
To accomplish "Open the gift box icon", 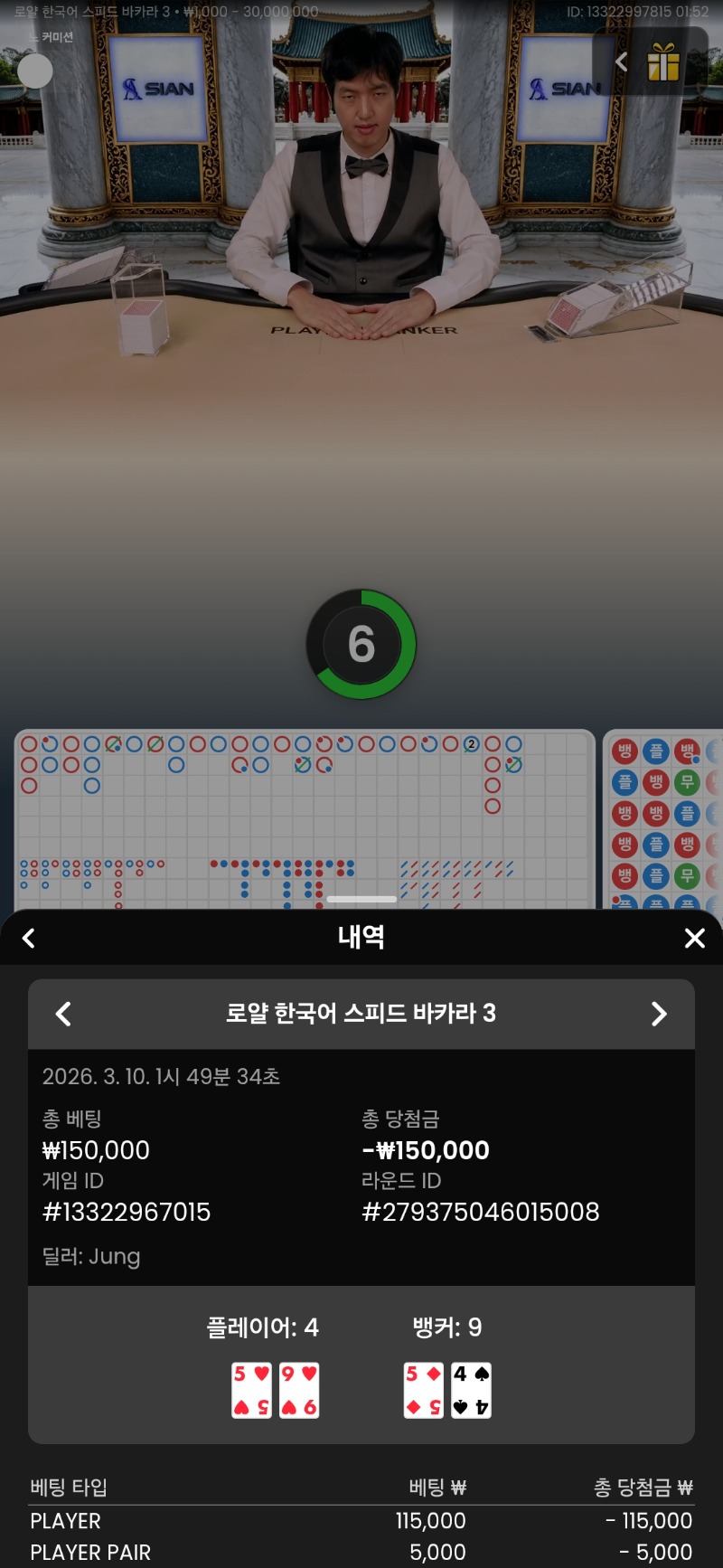I will 663,62.
